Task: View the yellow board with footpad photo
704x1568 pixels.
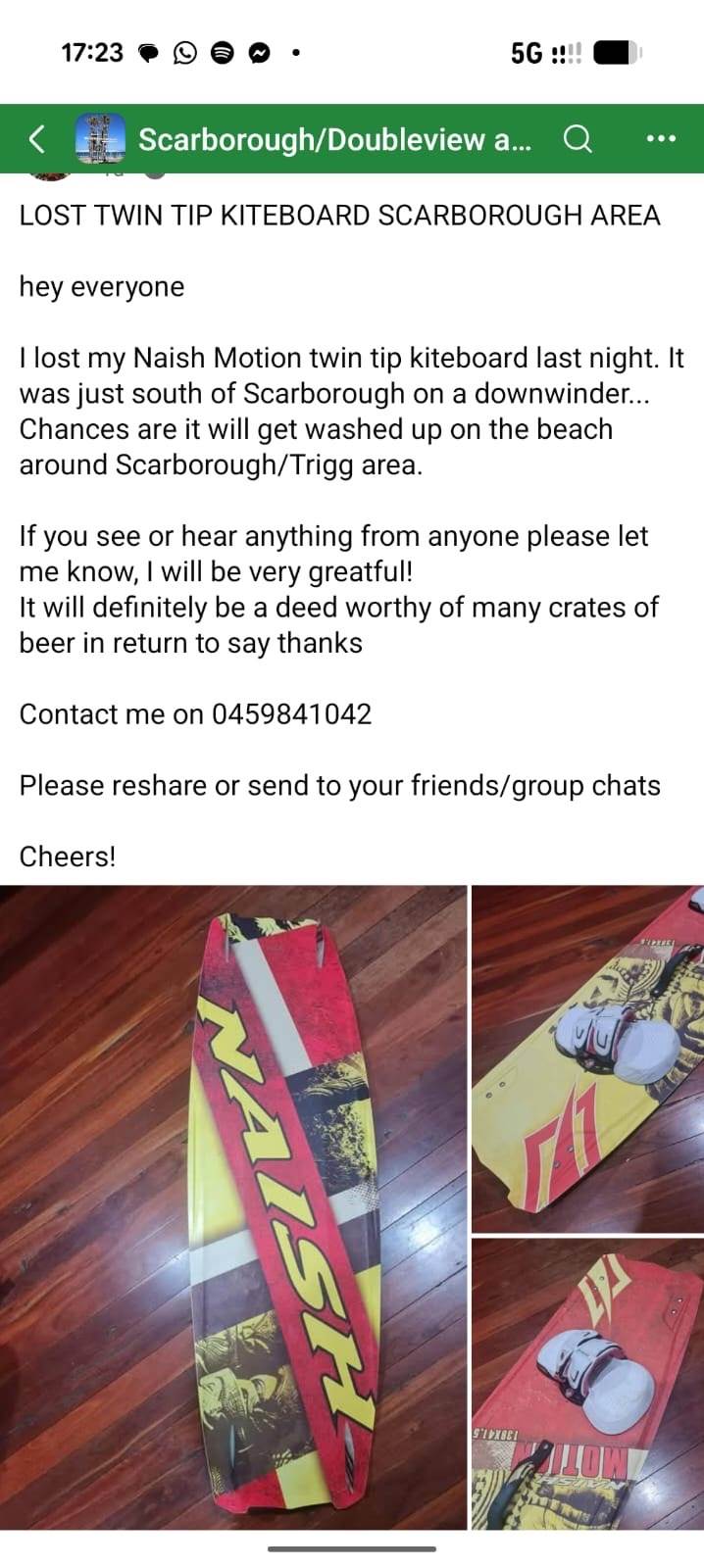Action: point(587,1058)
